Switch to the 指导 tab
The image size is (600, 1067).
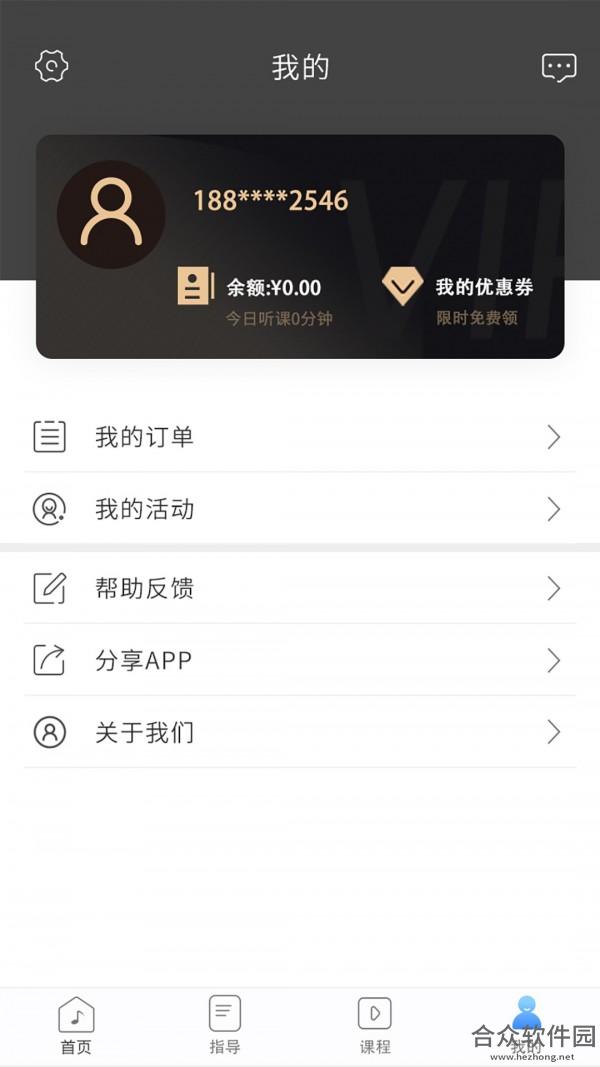(224, 1026)
